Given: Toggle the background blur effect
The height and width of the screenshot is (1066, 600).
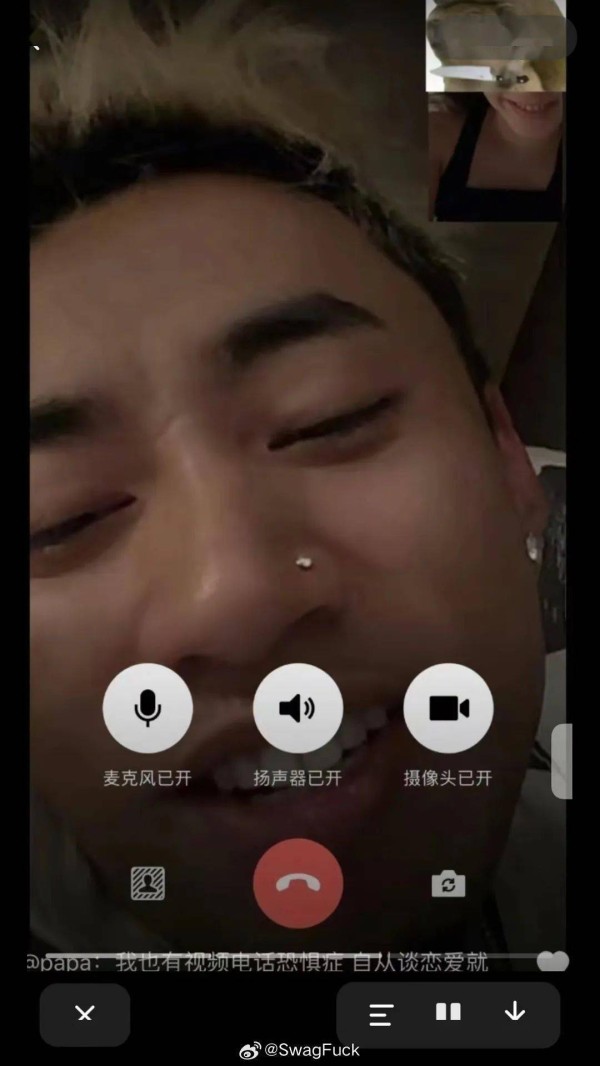Looking at the screenshot, I should click(x=148, y=884).
